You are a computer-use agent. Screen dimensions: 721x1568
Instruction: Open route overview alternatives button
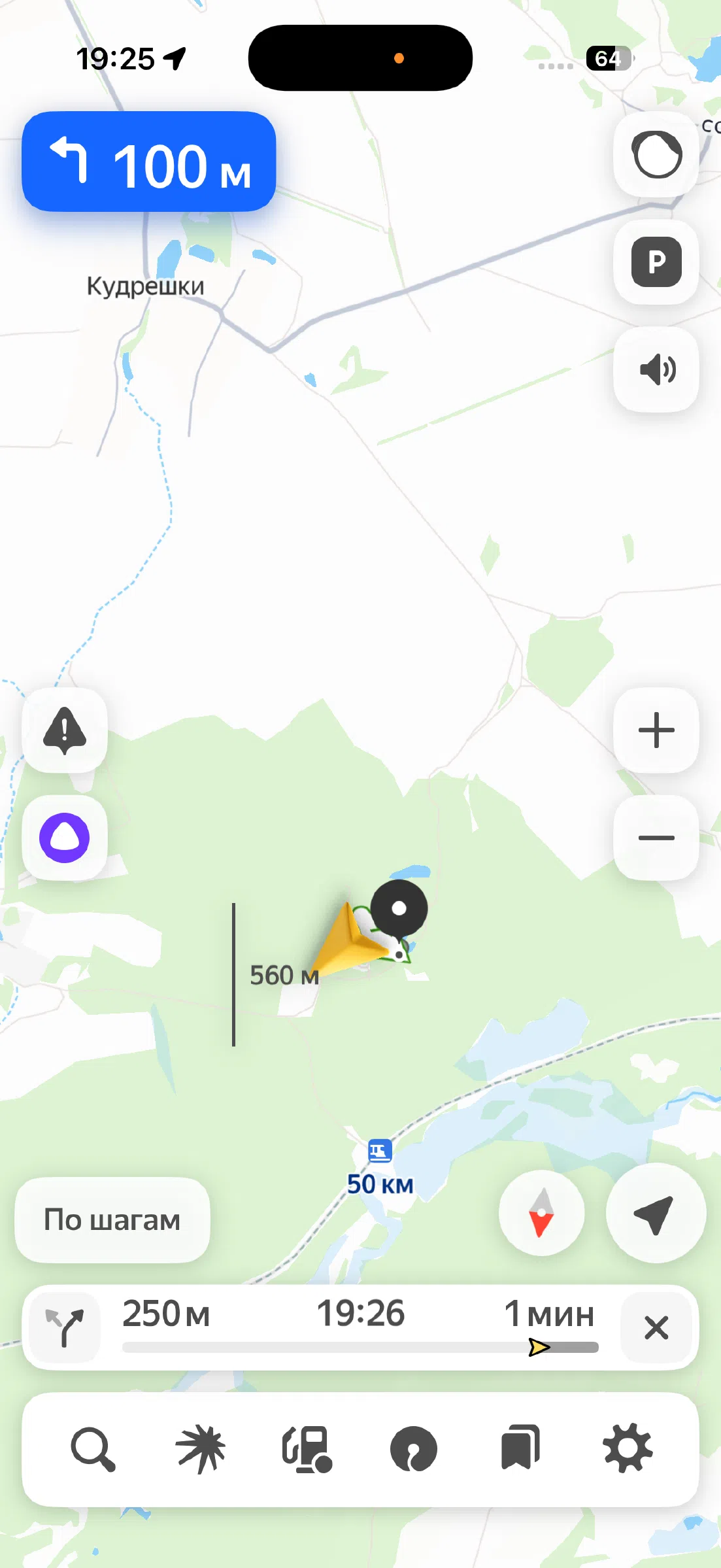click(x=65, y=1327)
